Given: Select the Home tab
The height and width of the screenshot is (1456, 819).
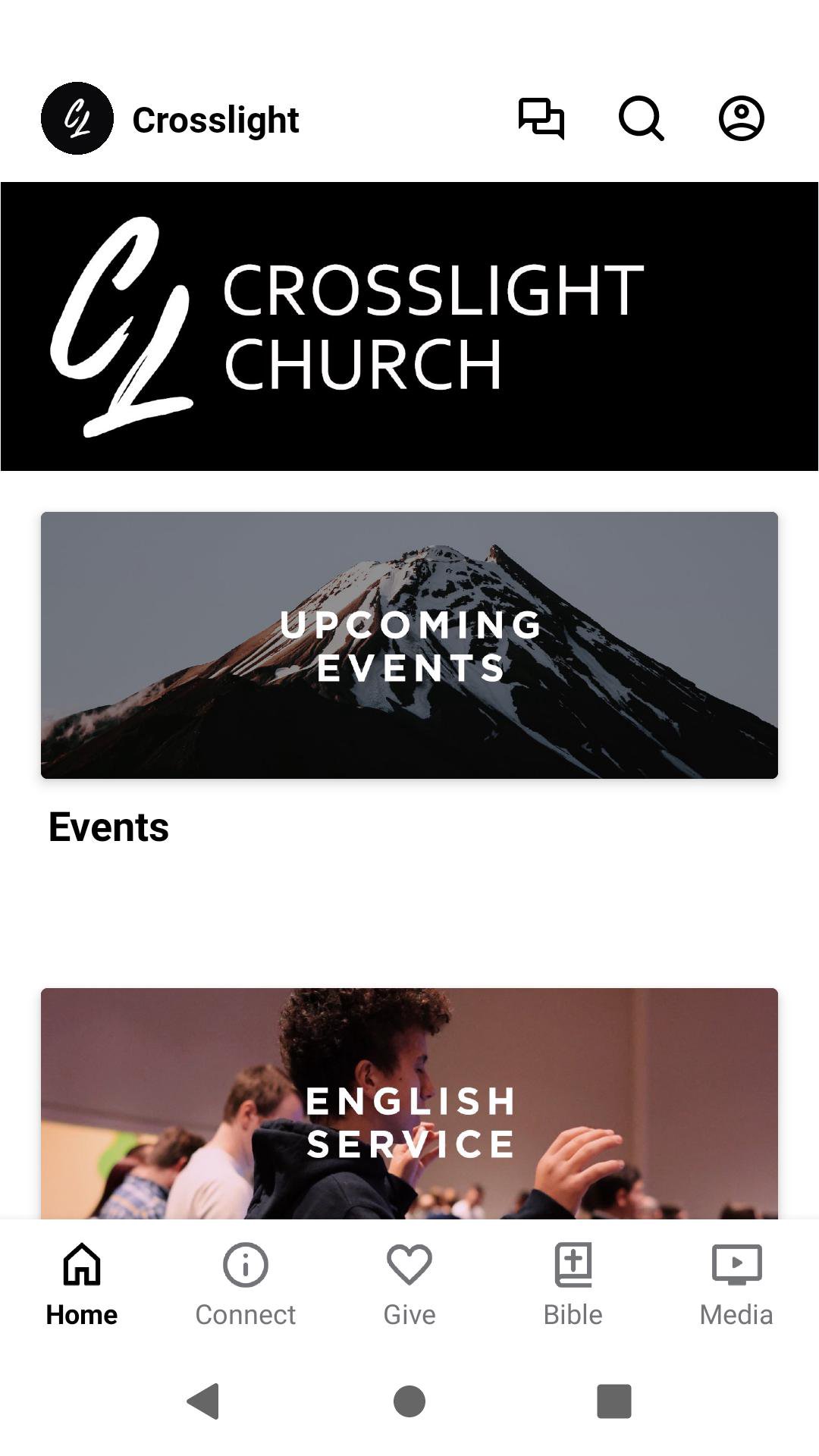Looking at the screenshot, I should pos(82,1282).
